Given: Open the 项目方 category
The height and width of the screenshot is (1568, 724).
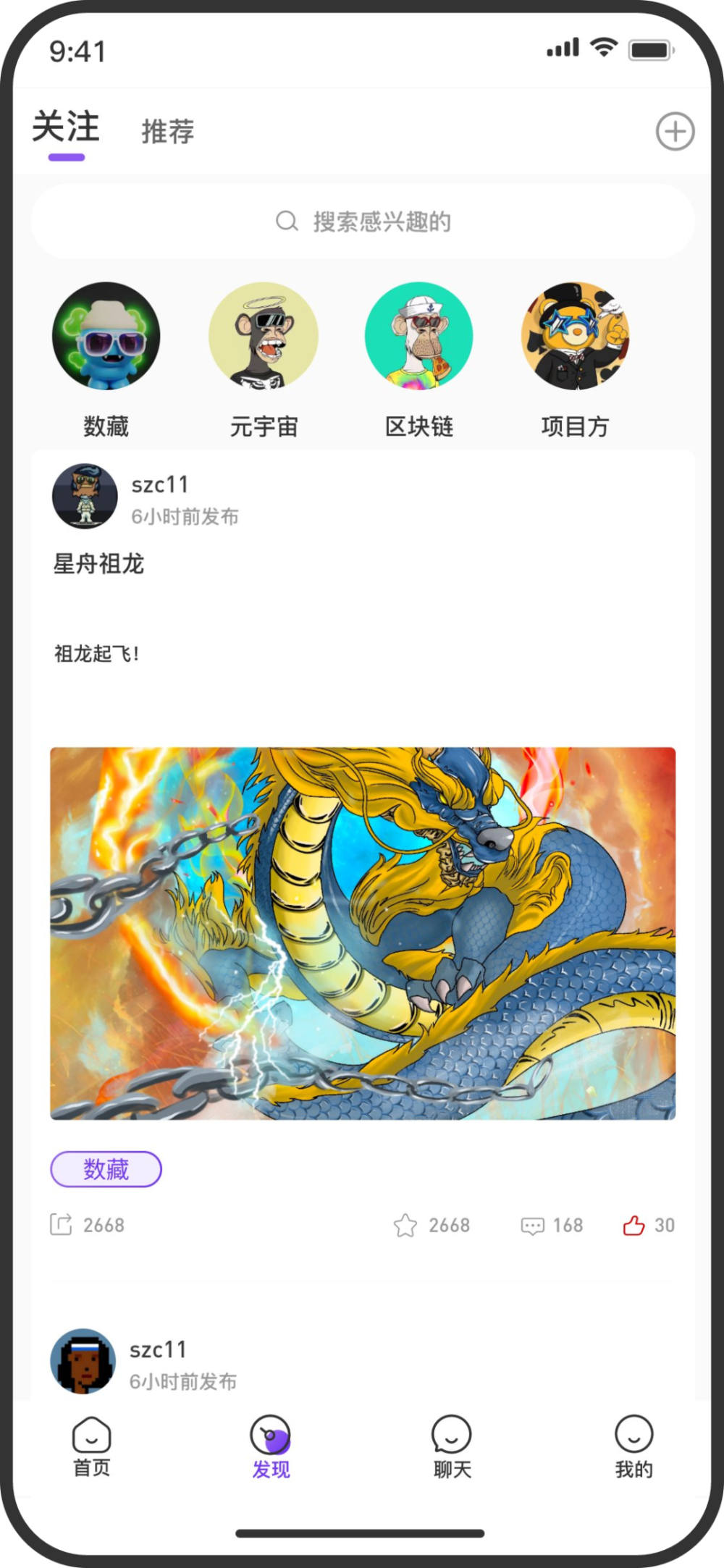Looking at the screenshot, I should pos(575,337).
